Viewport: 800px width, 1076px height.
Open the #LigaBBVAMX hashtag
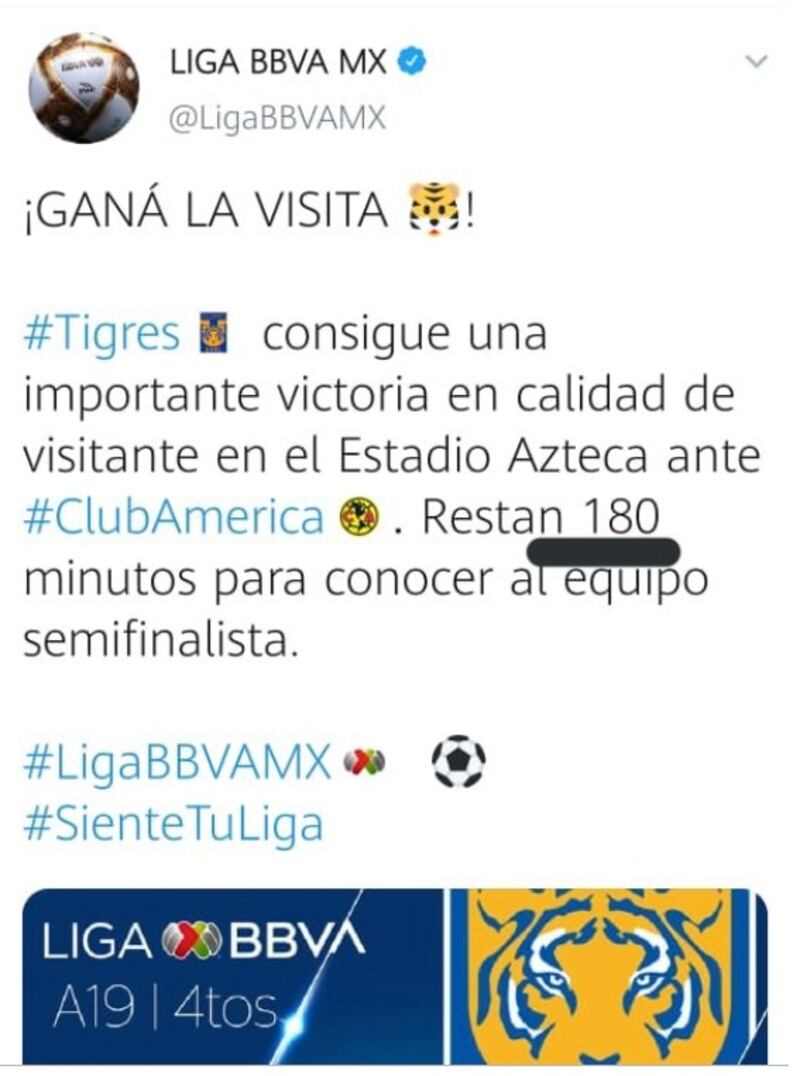[x=176, y=764]
